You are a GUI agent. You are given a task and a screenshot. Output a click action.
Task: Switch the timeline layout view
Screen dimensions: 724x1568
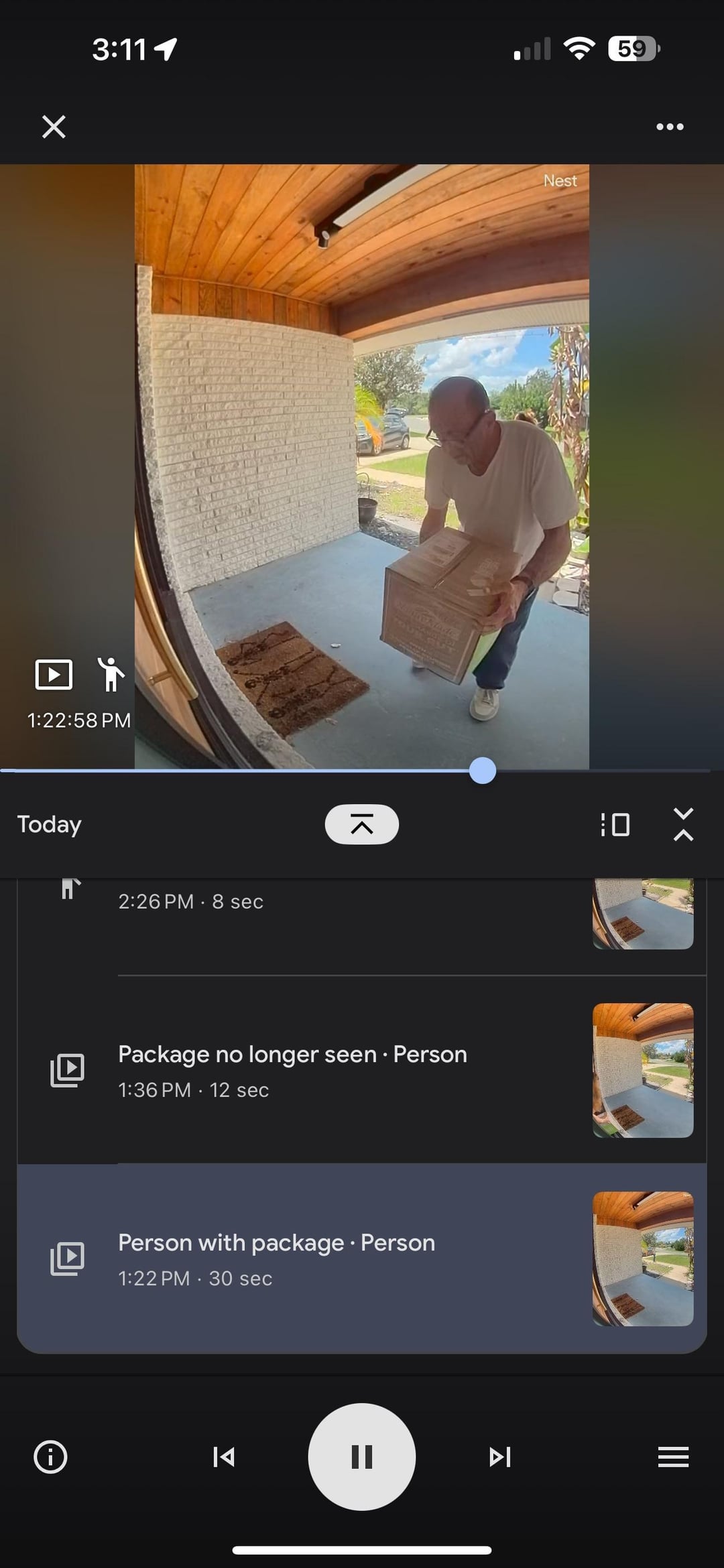click(615, 824)
